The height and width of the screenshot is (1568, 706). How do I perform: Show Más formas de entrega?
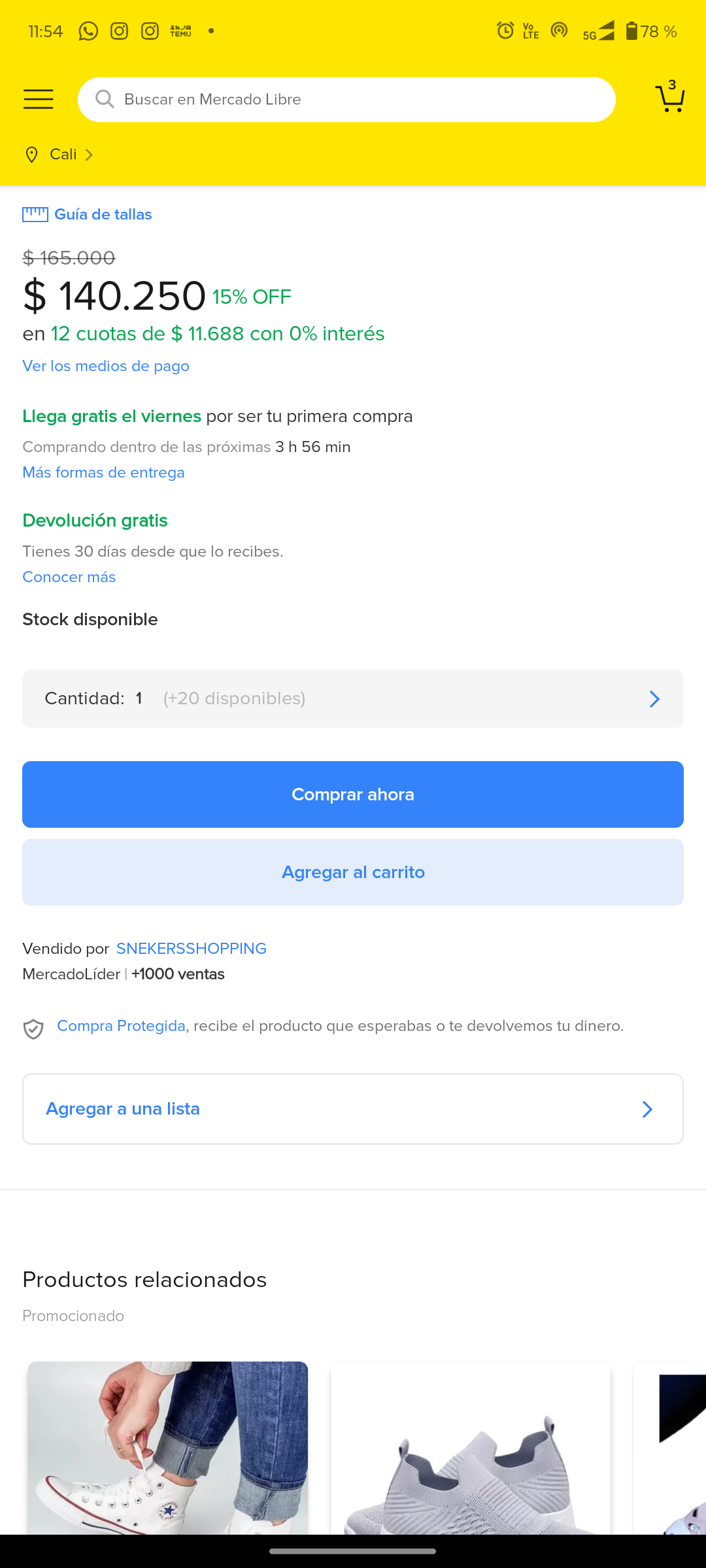click(103, 472)
